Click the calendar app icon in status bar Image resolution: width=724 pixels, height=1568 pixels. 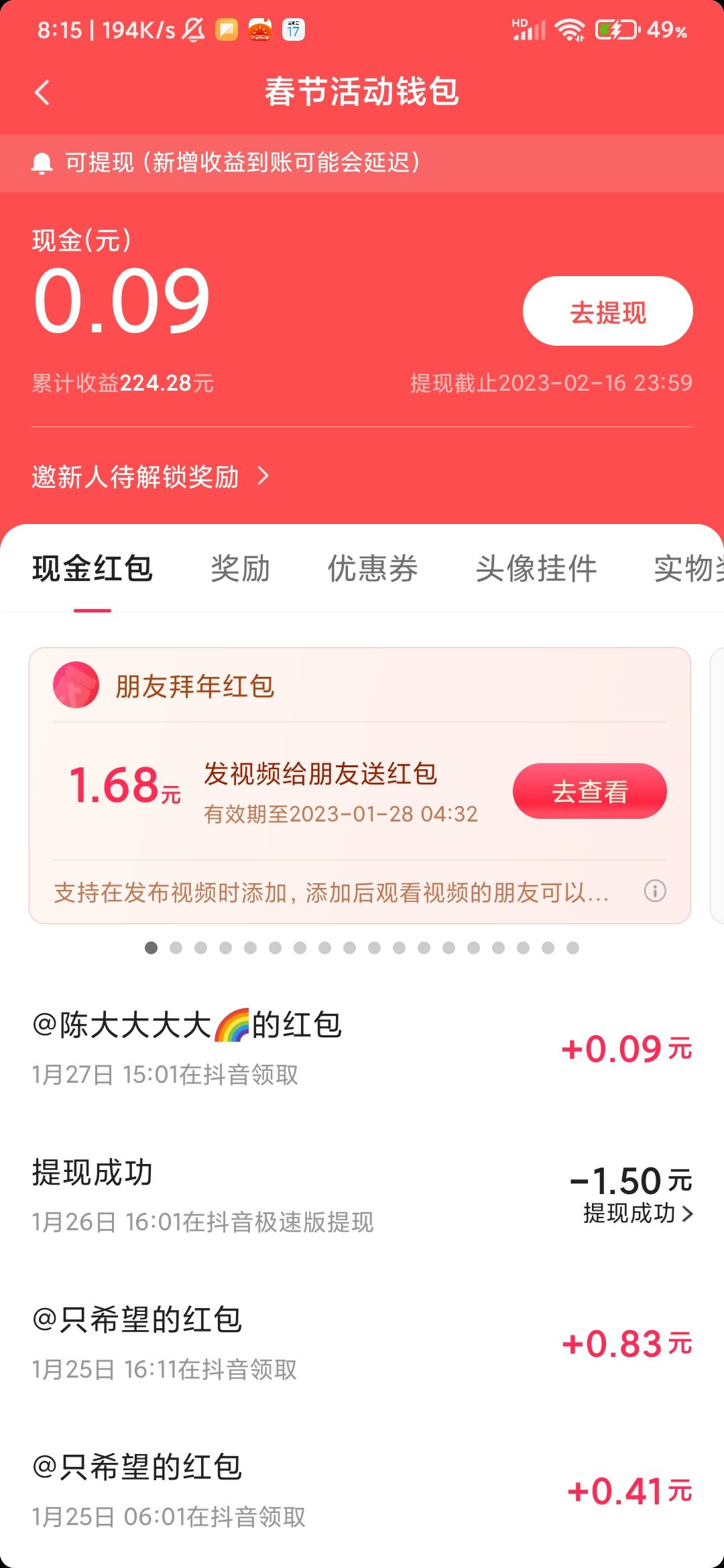coord(293,28)
